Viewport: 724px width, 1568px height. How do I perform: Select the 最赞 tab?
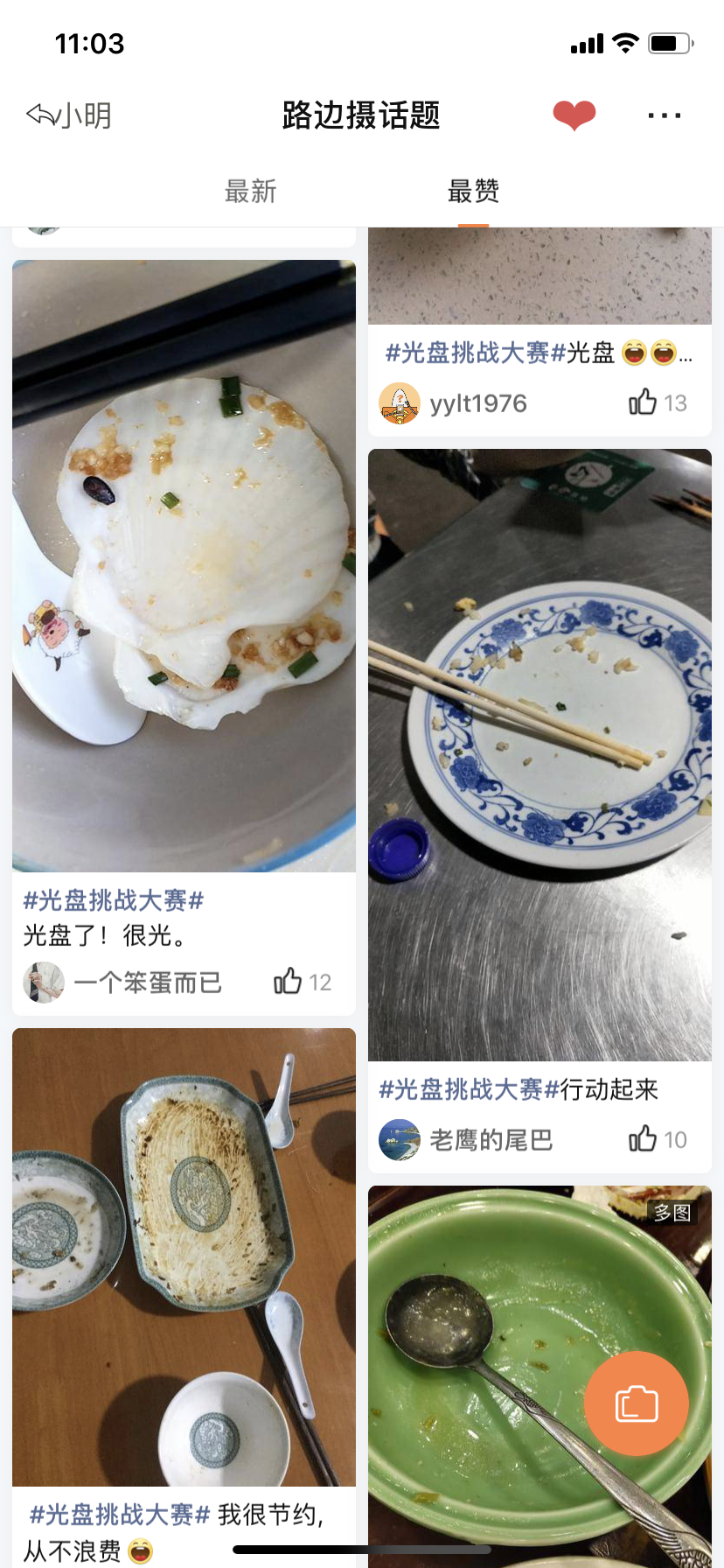pos(473,191)
